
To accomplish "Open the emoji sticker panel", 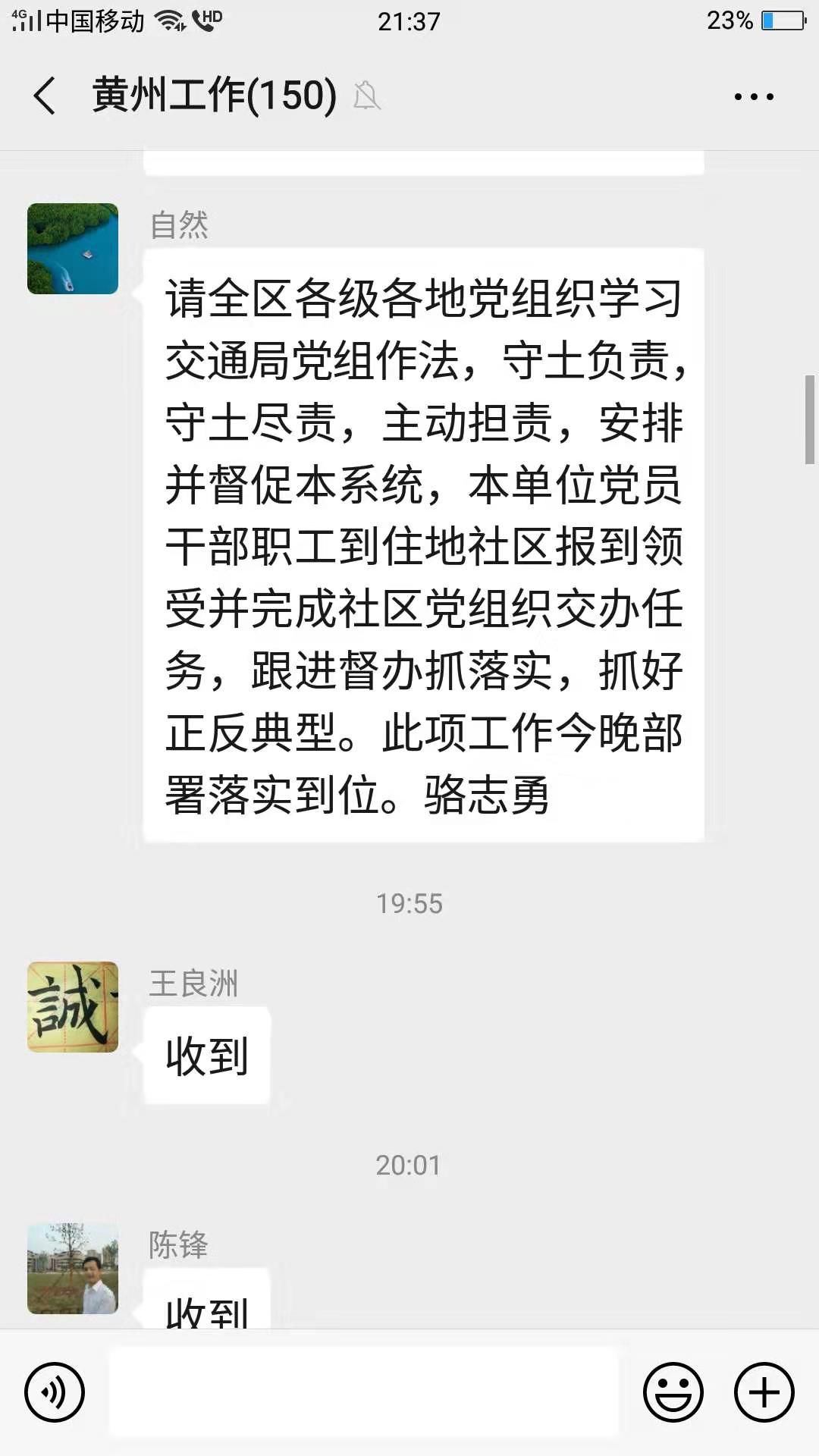I will 673,1392.
